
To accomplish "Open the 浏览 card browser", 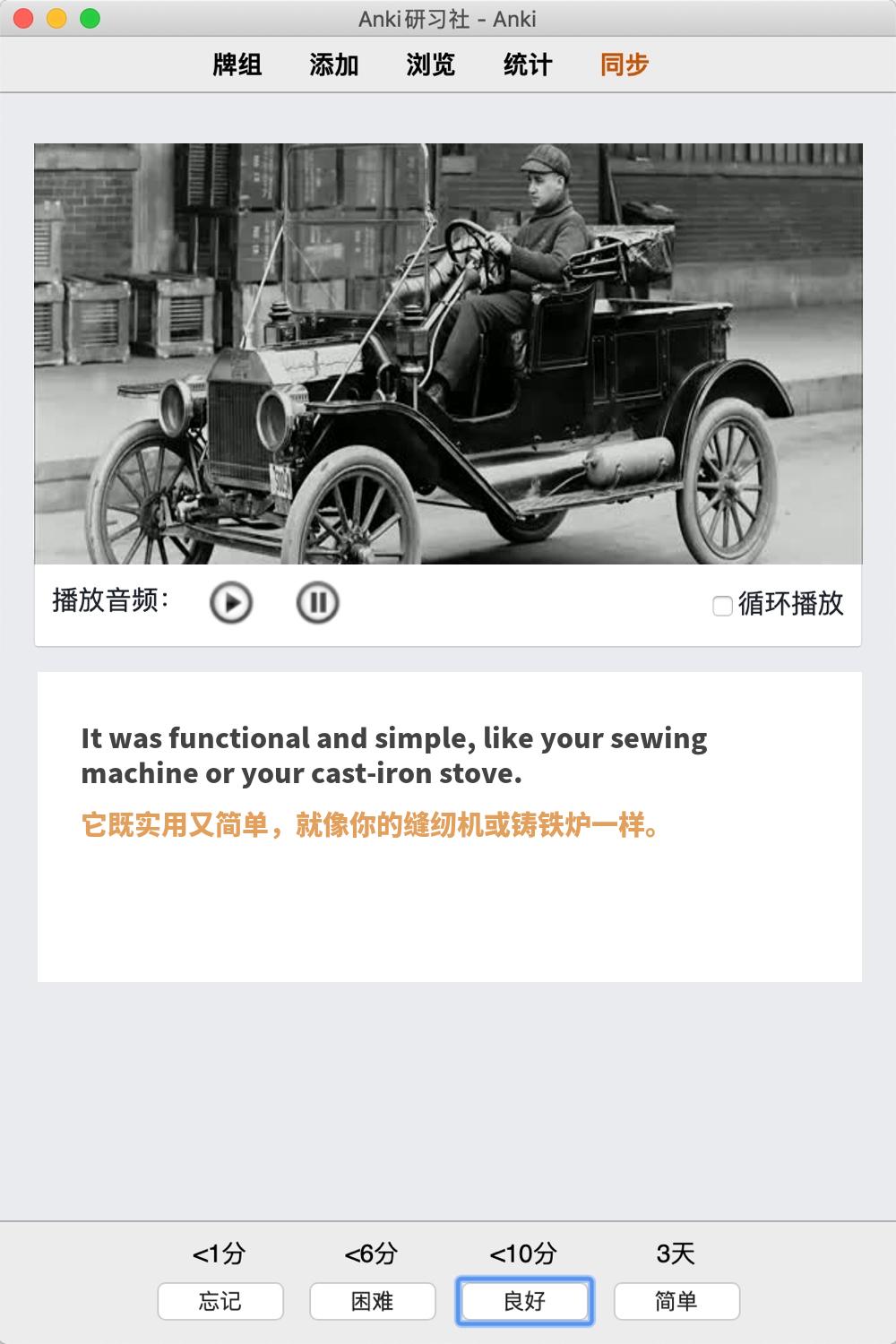I will [x=431, y=65].
